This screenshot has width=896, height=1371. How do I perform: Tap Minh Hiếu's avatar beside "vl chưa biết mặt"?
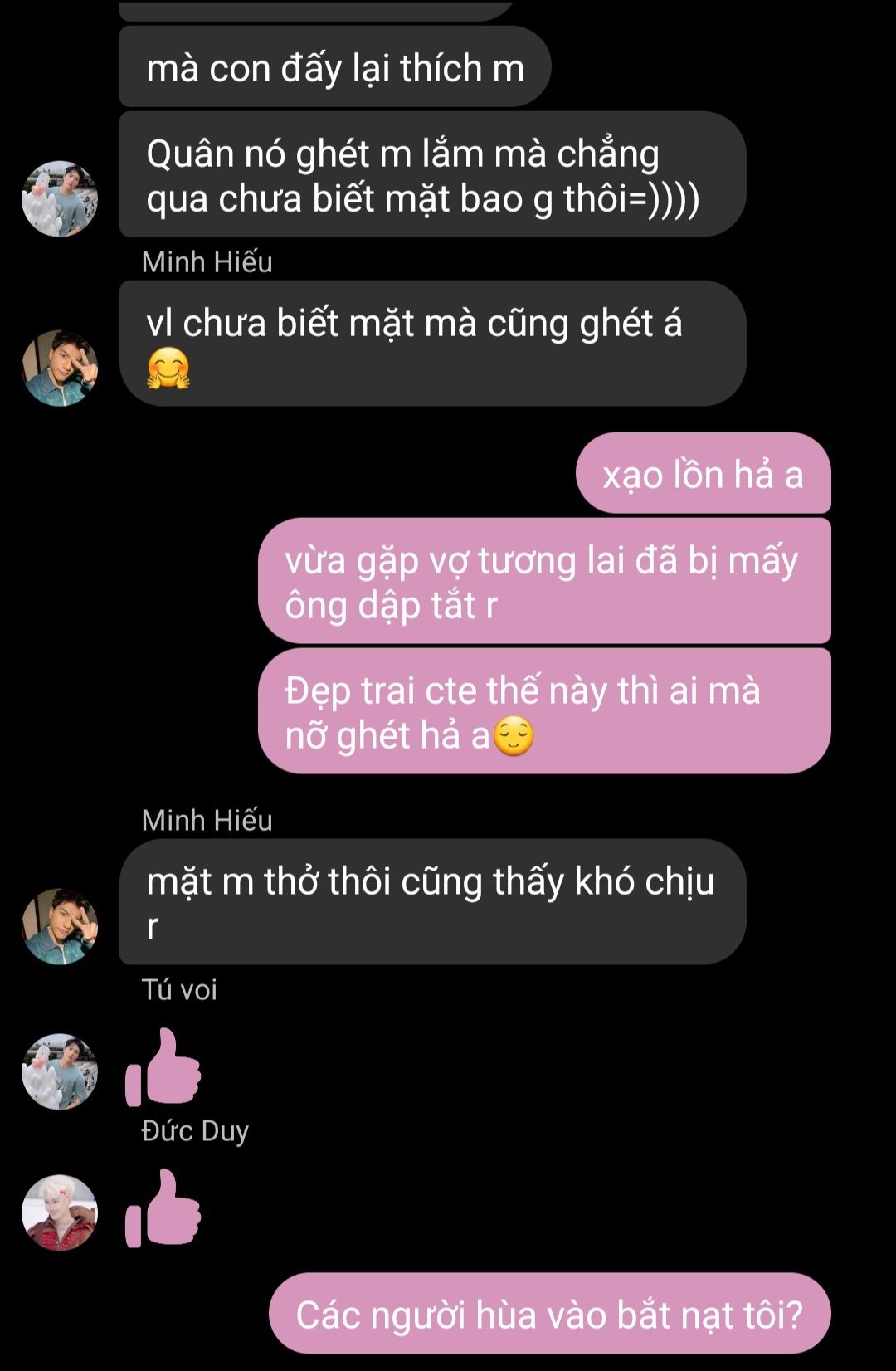point(59,368)
